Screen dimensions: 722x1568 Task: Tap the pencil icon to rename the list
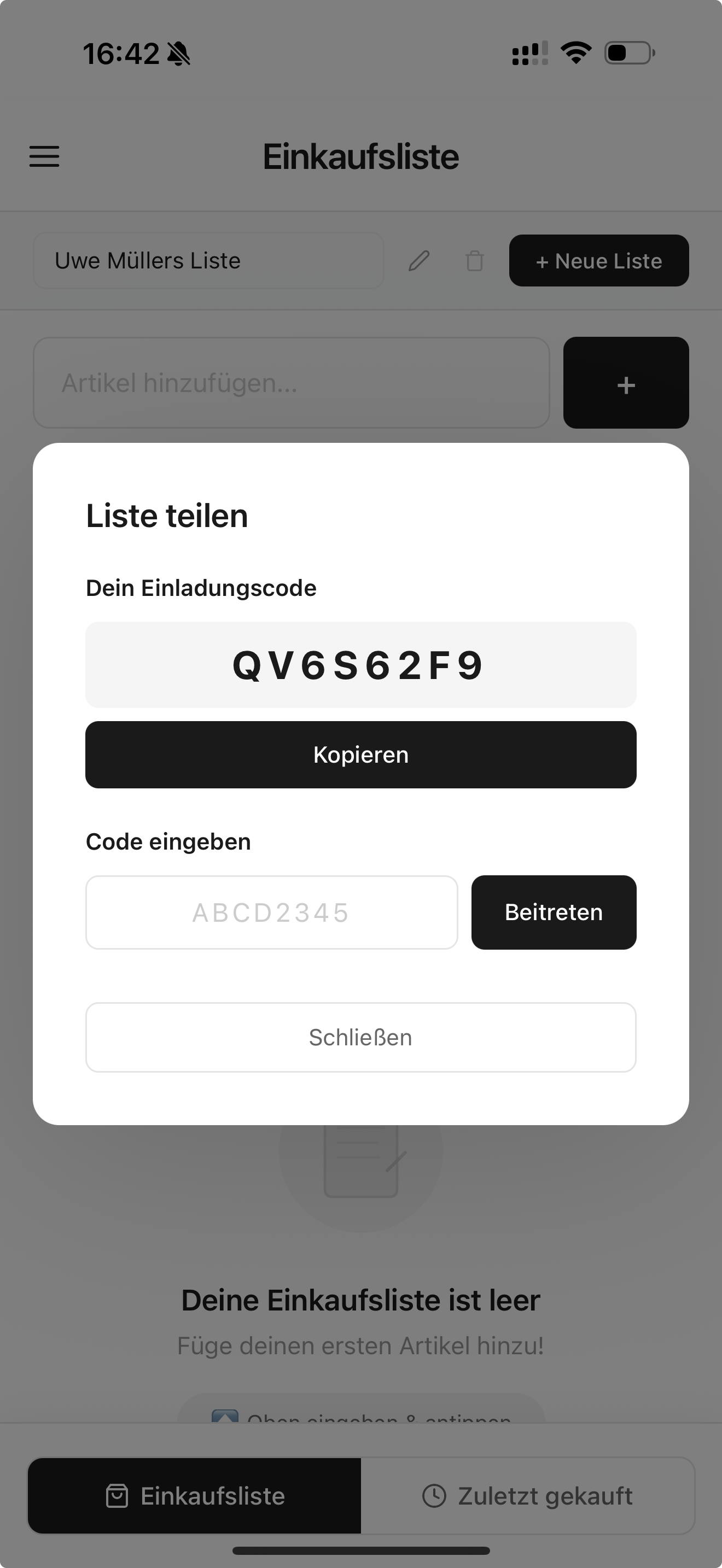[x=418, y=261]
